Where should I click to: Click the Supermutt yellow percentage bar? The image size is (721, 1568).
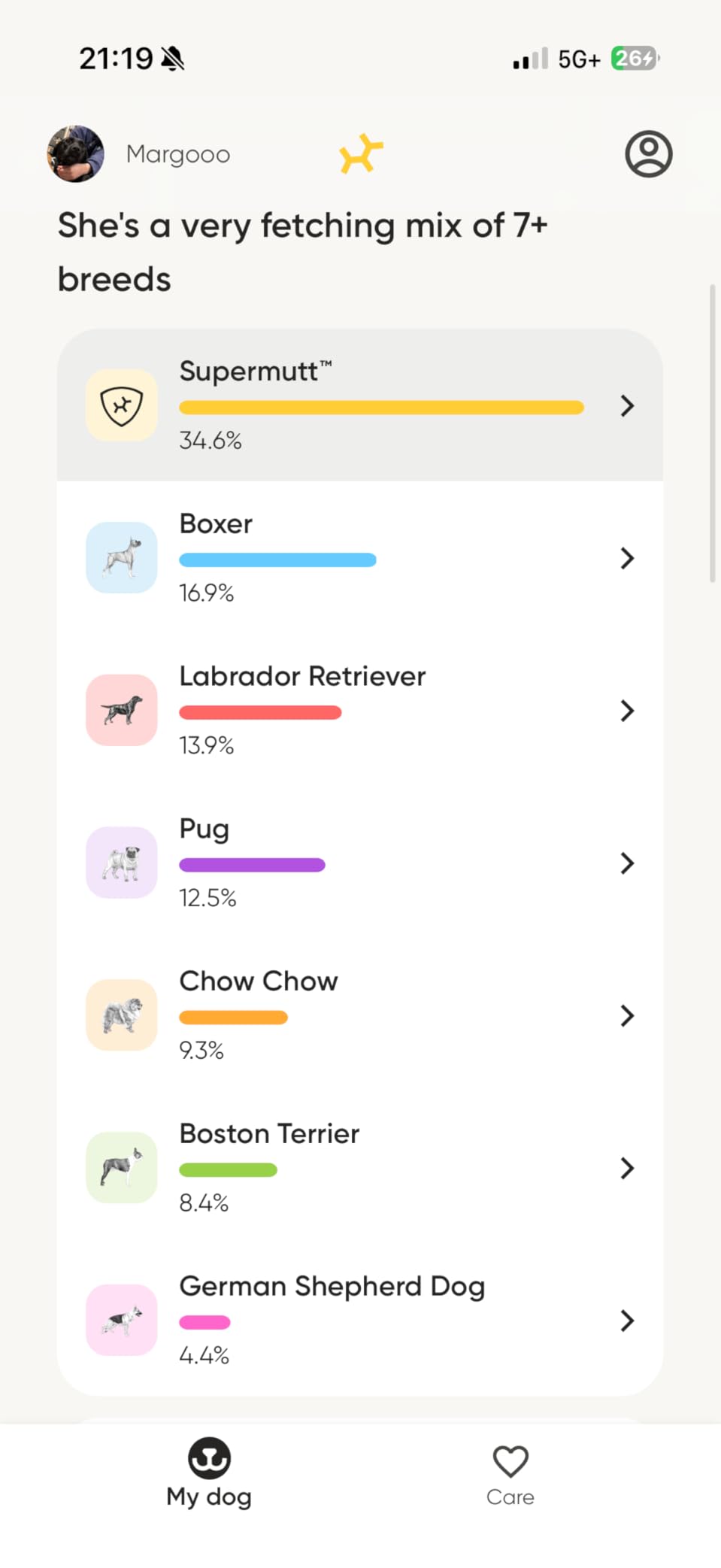pyautogui.click(x=380, y=406)
